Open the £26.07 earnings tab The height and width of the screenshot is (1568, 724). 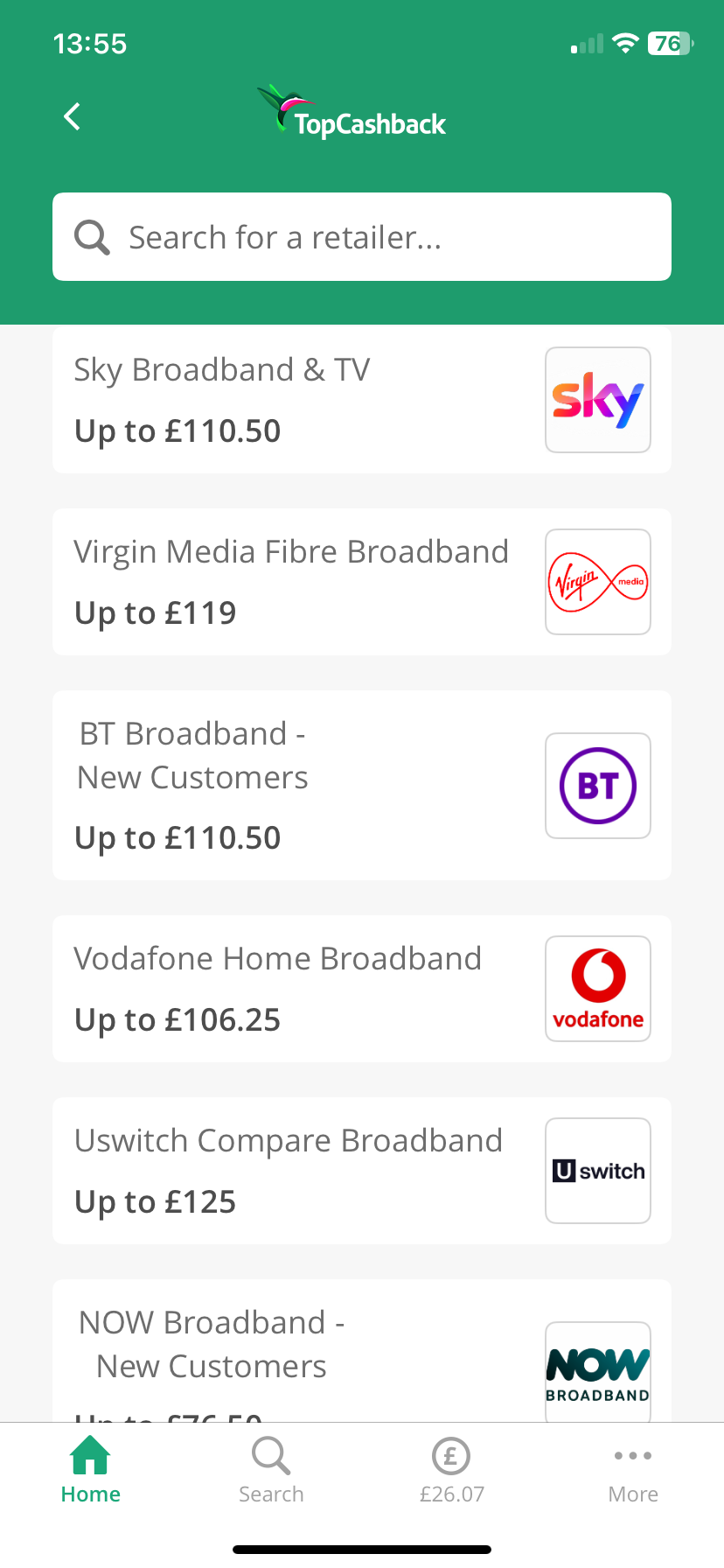point(452,1471)
